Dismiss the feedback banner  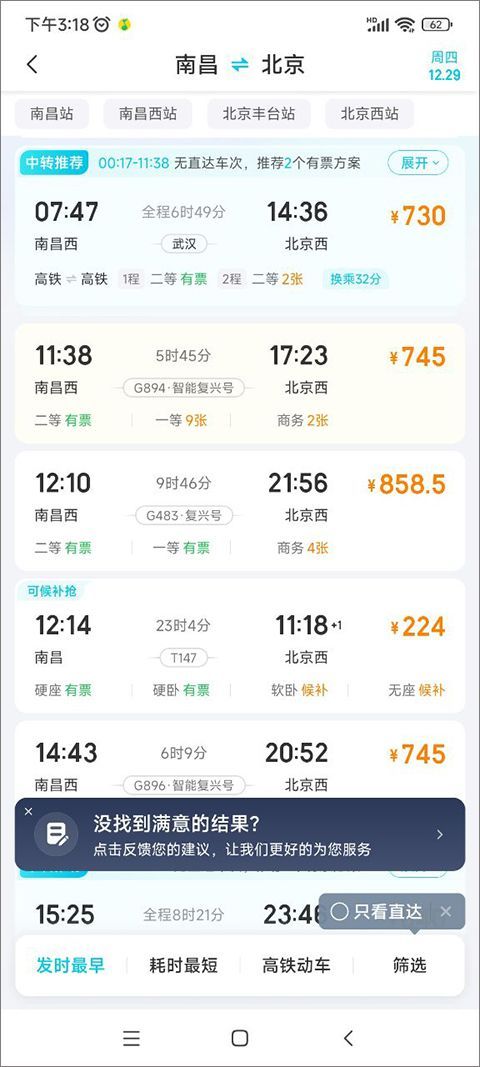coord(28,811)
